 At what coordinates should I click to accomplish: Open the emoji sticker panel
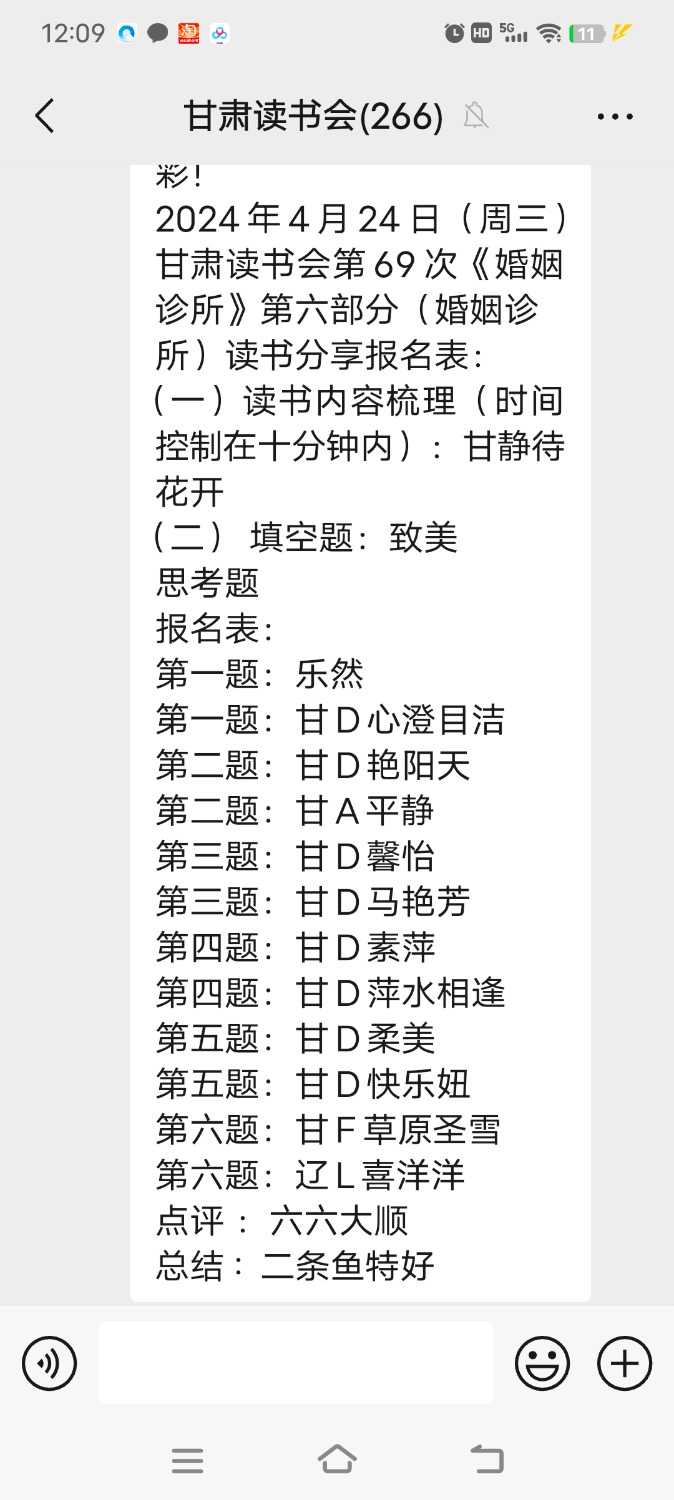(x=542, y=1363)
